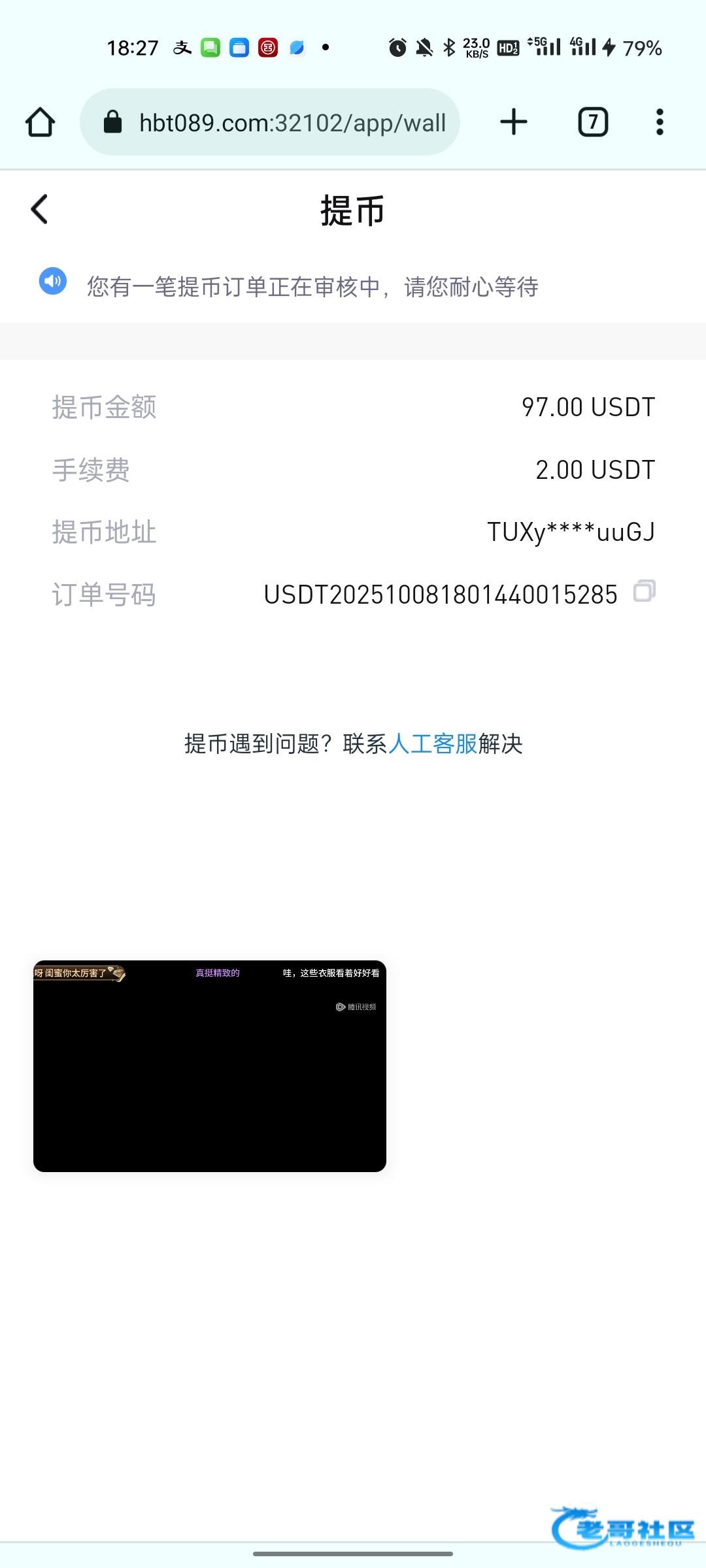Open the browser home page

(40, 122)
